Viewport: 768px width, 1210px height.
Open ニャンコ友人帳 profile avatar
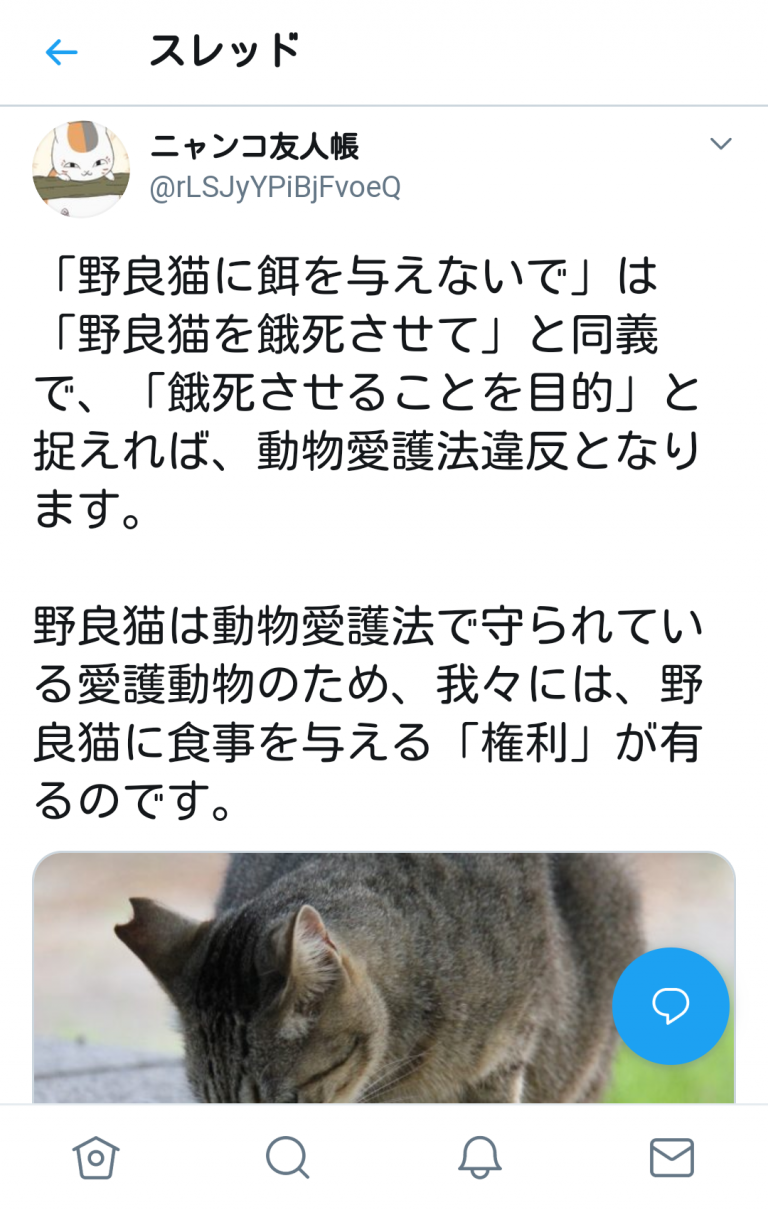pos(81,169)
